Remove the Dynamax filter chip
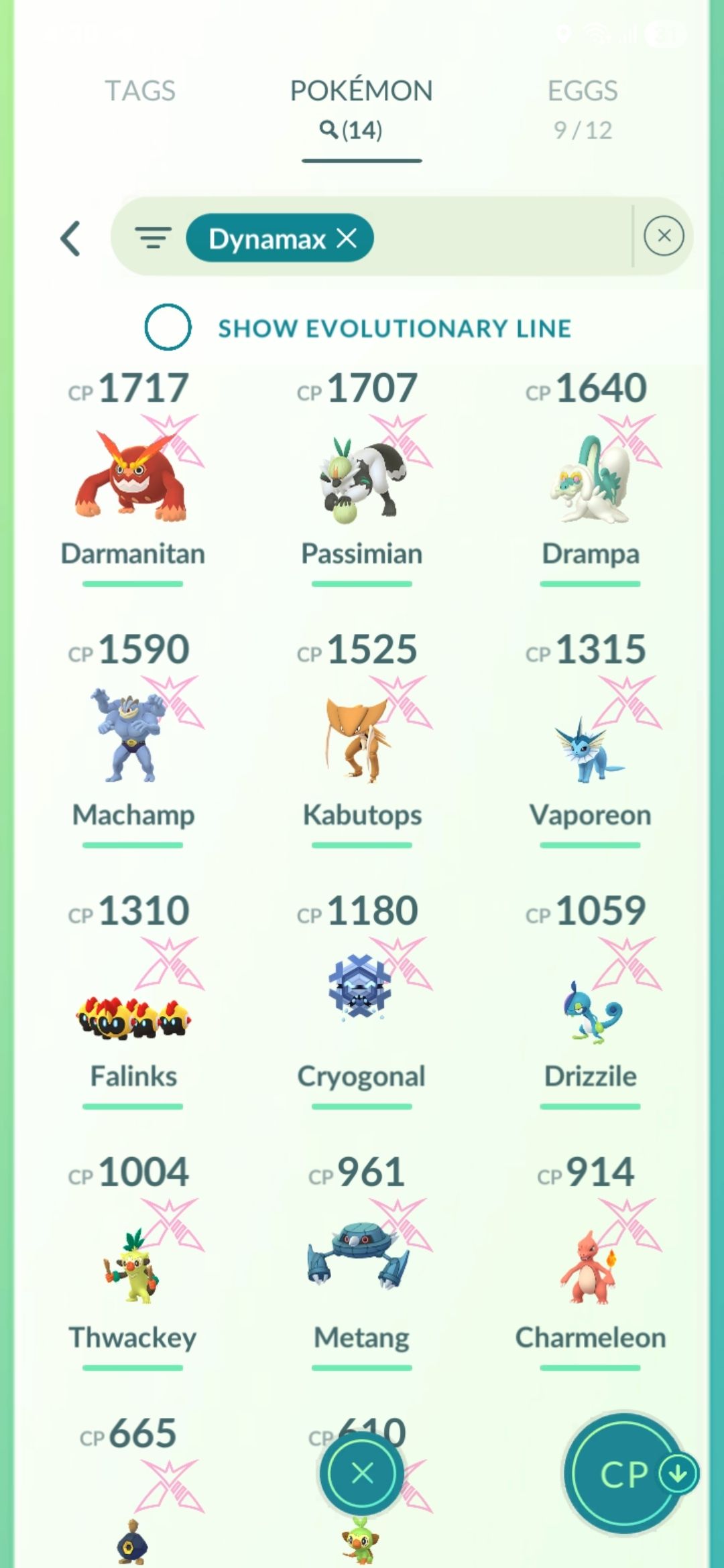 coord(347,238)
